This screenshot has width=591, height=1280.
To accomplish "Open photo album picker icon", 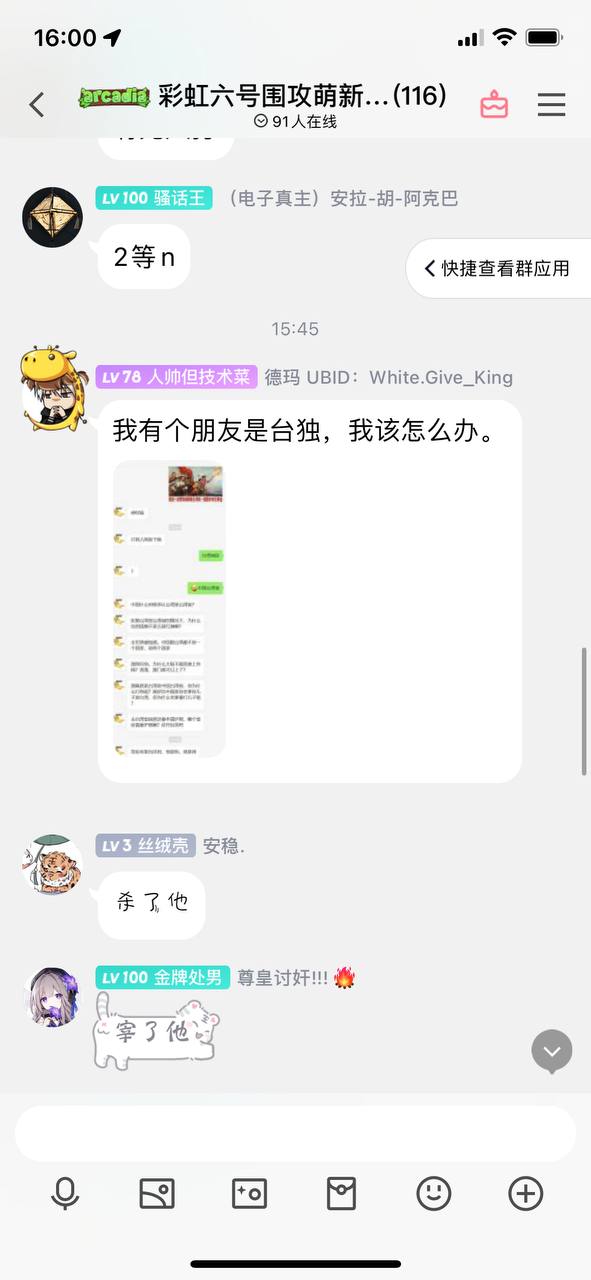I will (157, 1193).
